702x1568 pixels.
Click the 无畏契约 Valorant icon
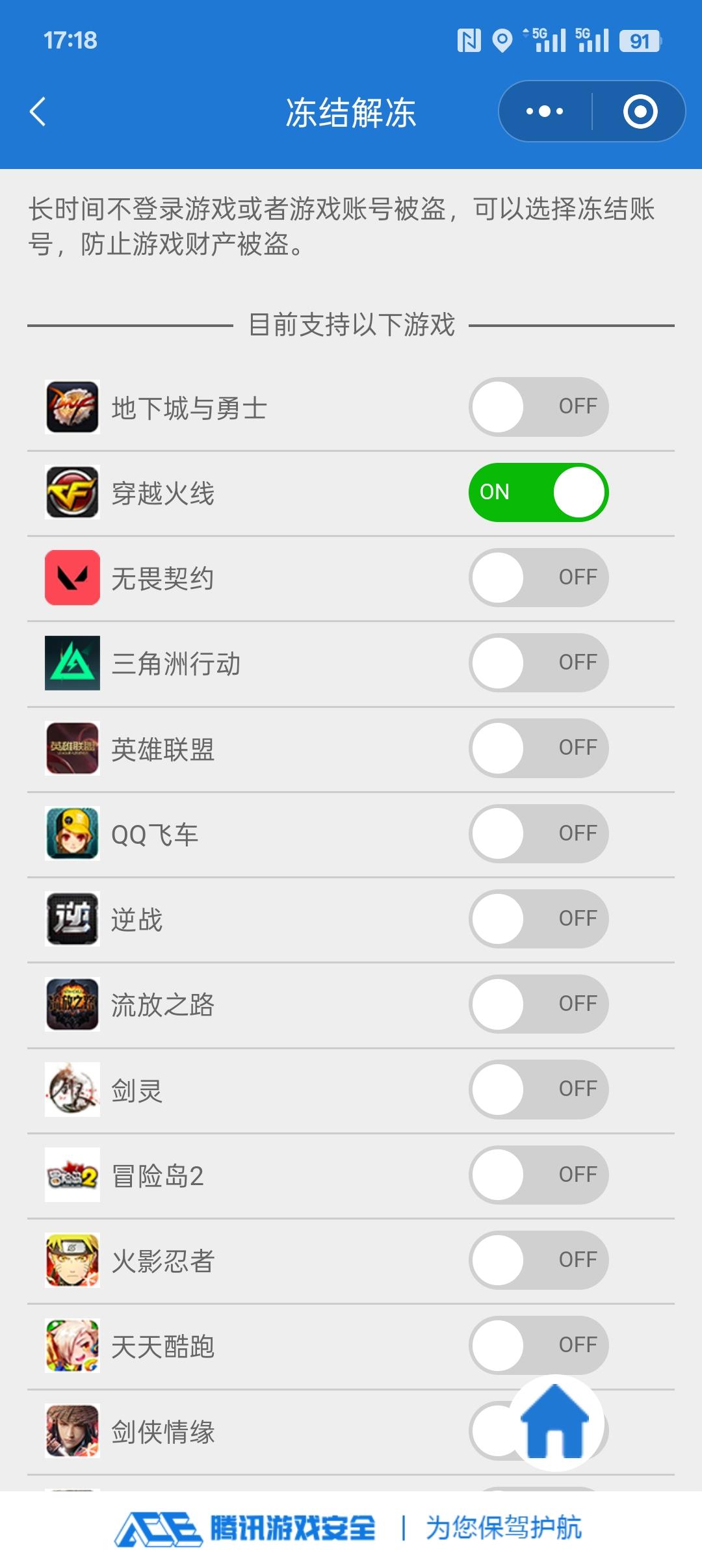pos(71,577)
